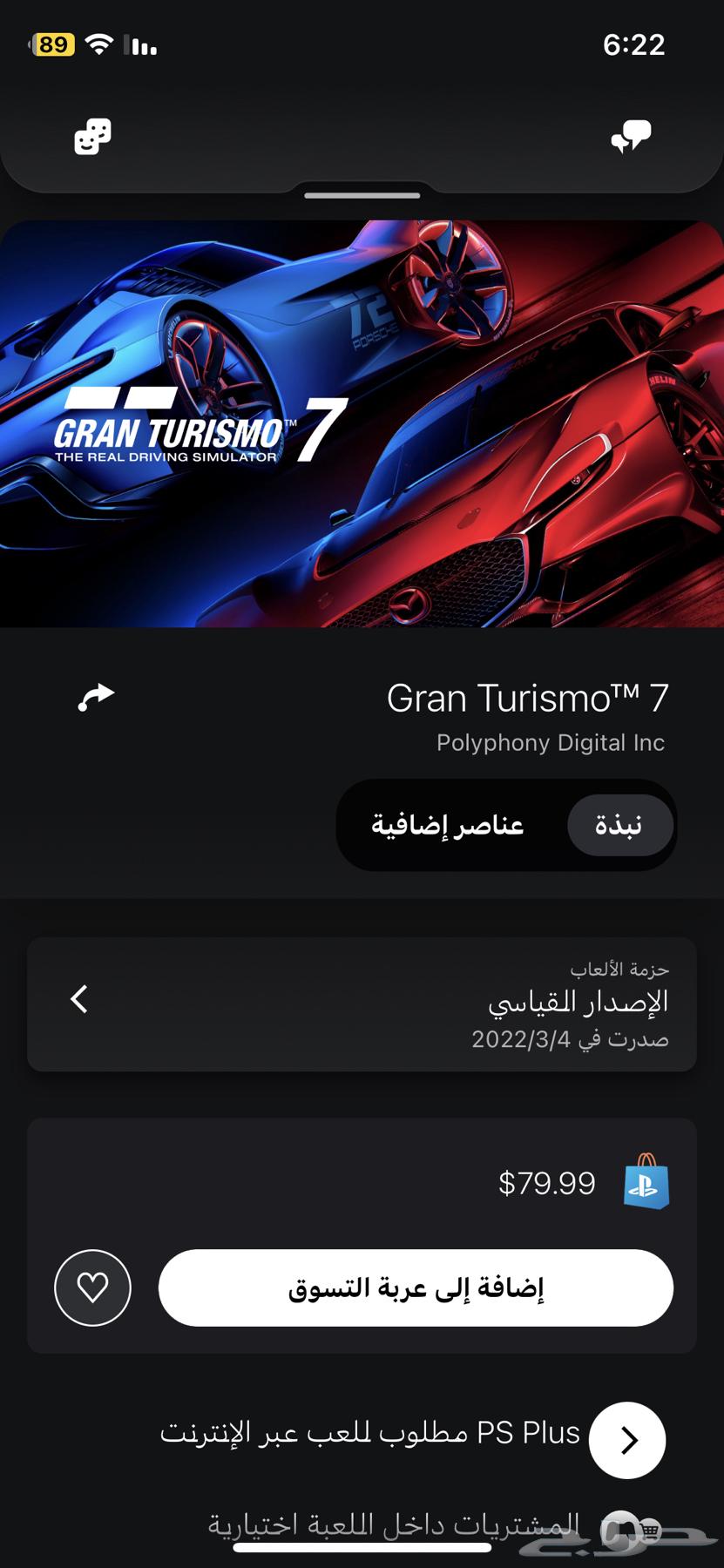This screenshot has height=1568, width=724.
Task: Switch to the نبذة overview tab
Action: (619, 824)
